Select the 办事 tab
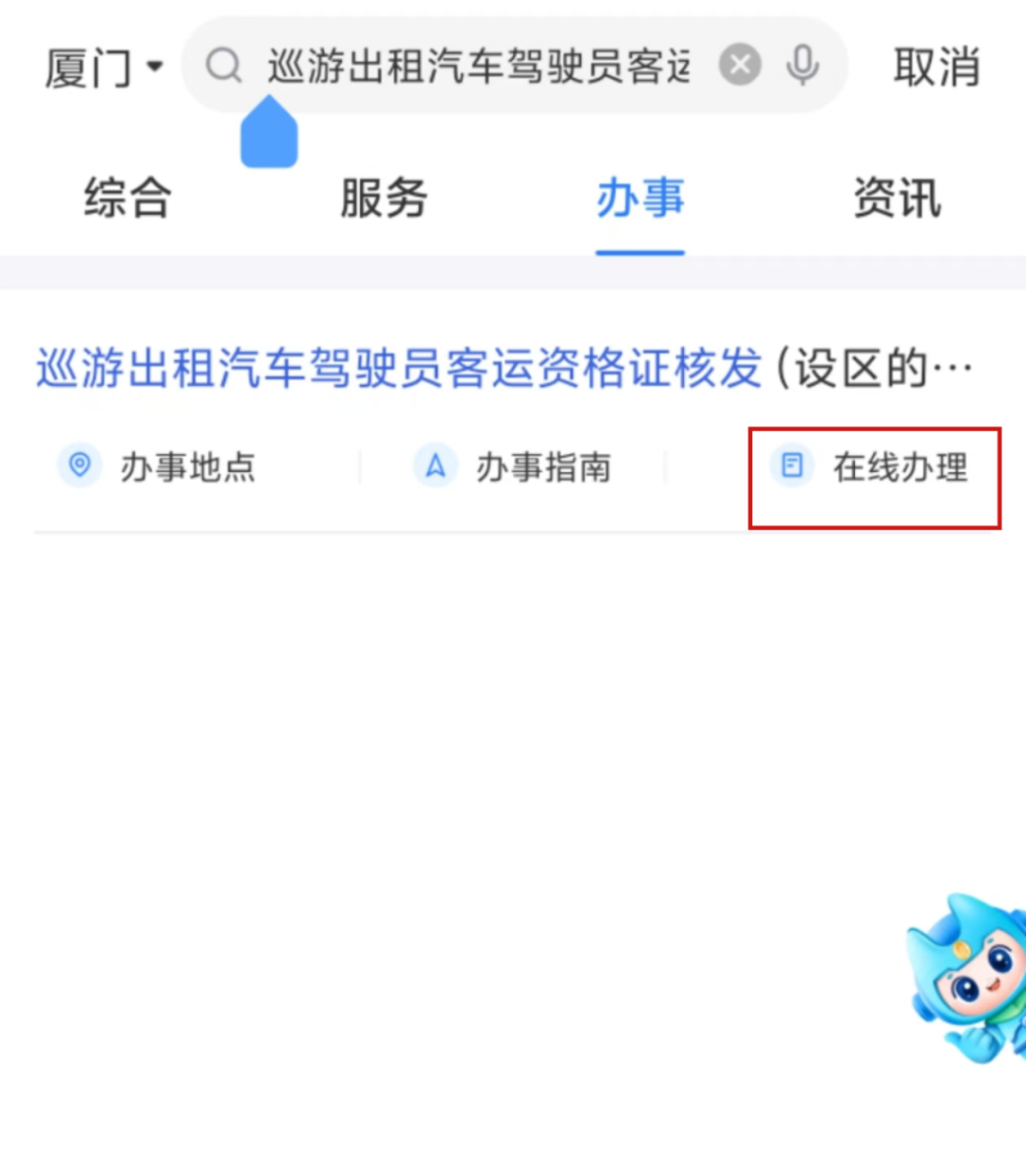The image size is (1026, 1176). (x=640, y=199)
